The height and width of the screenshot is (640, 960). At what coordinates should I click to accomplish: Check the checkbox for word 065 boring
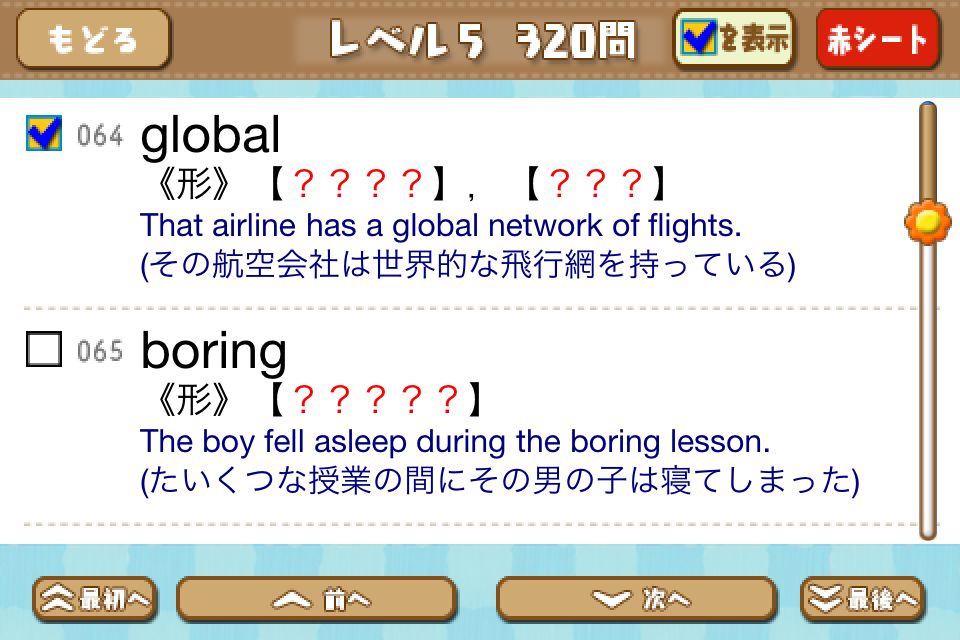44,349
